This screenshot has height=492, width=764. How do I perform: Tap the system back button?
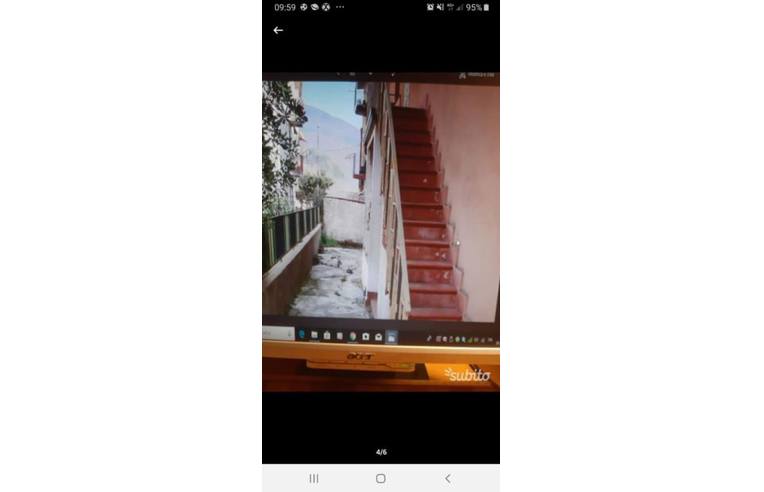point(447,478)
